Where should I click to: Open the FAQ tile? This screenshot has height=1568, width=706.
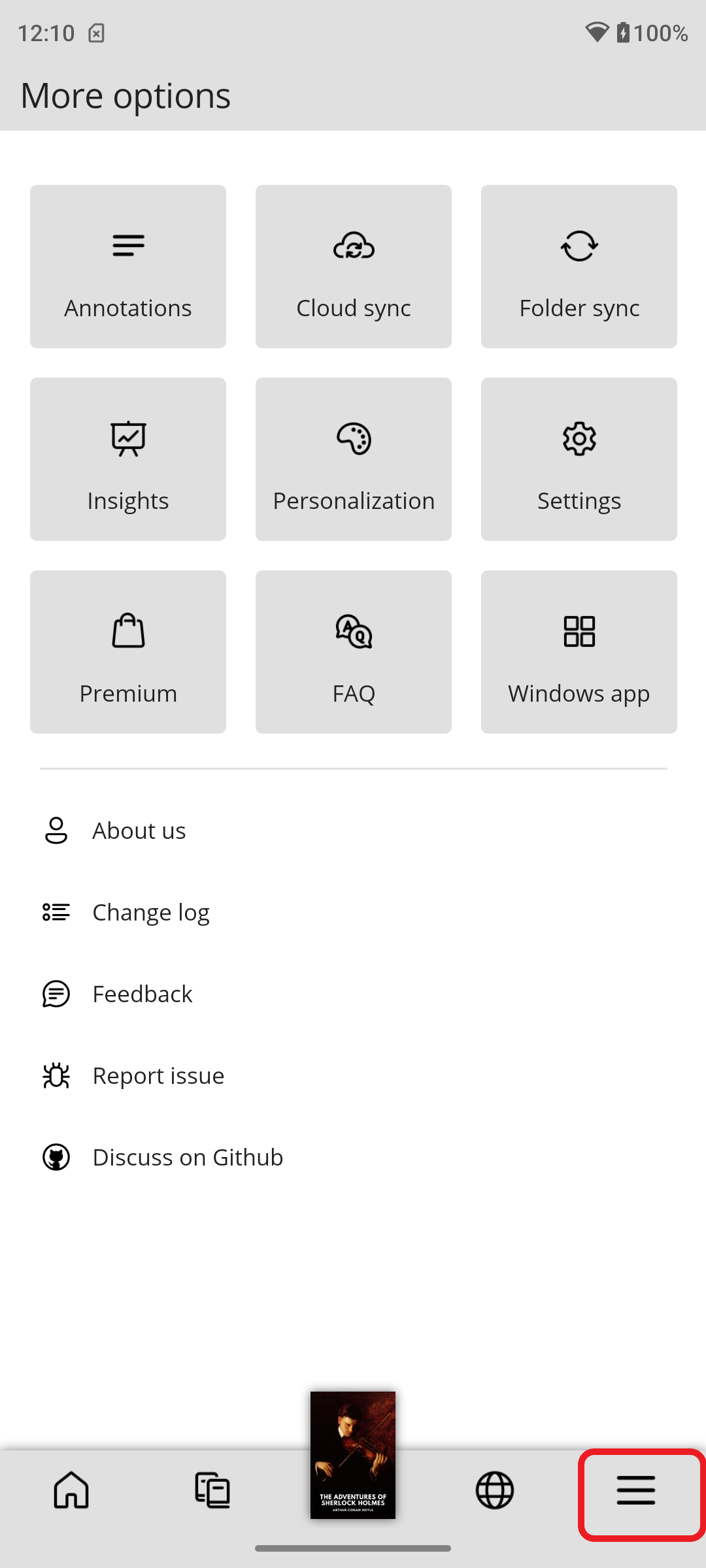point(354,652)
